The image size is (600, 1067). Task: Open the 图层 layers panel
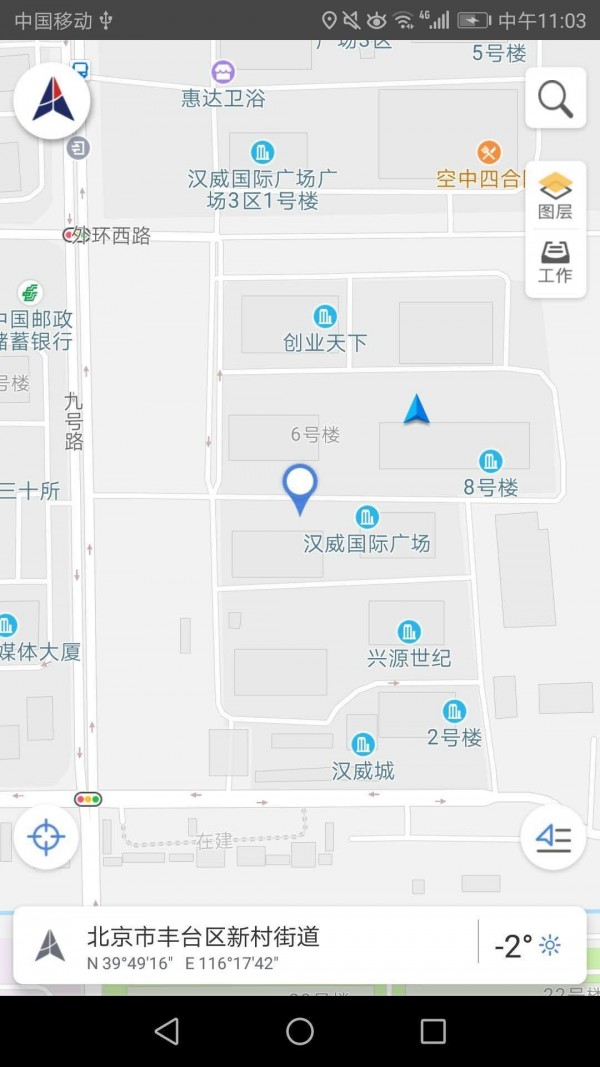click(x=555, y=195)
